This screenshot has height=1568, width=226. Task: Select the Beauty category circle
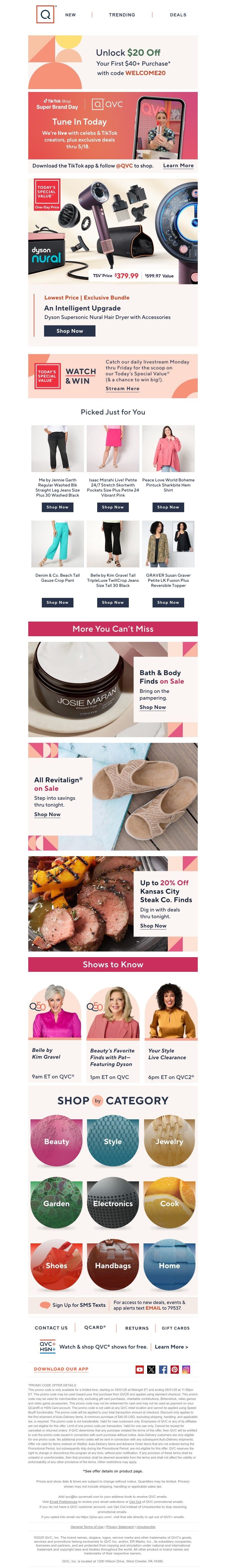57,1141
